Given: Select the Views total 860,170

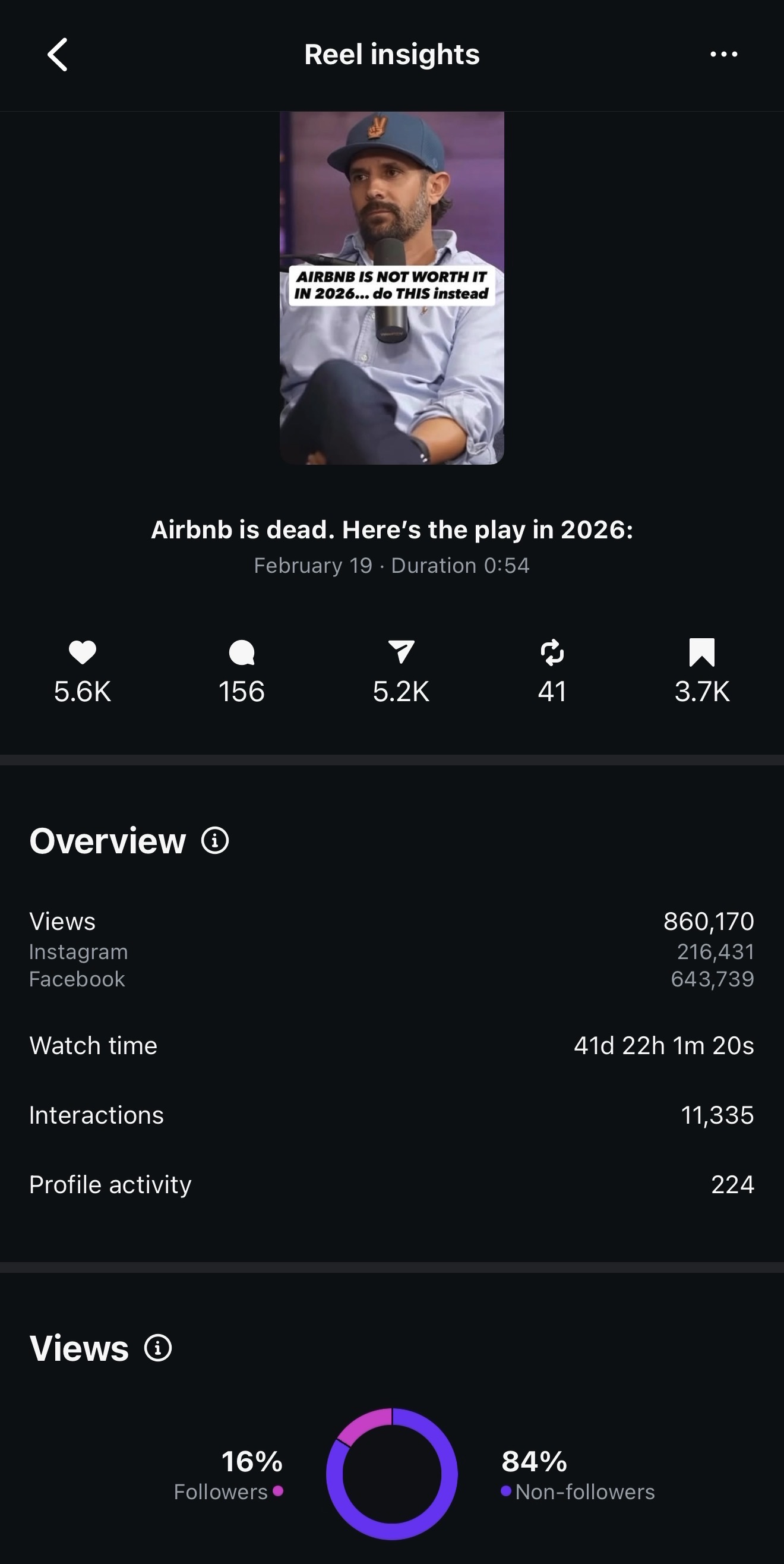Looking at the screenshot, I should click(x=709, y=920).
